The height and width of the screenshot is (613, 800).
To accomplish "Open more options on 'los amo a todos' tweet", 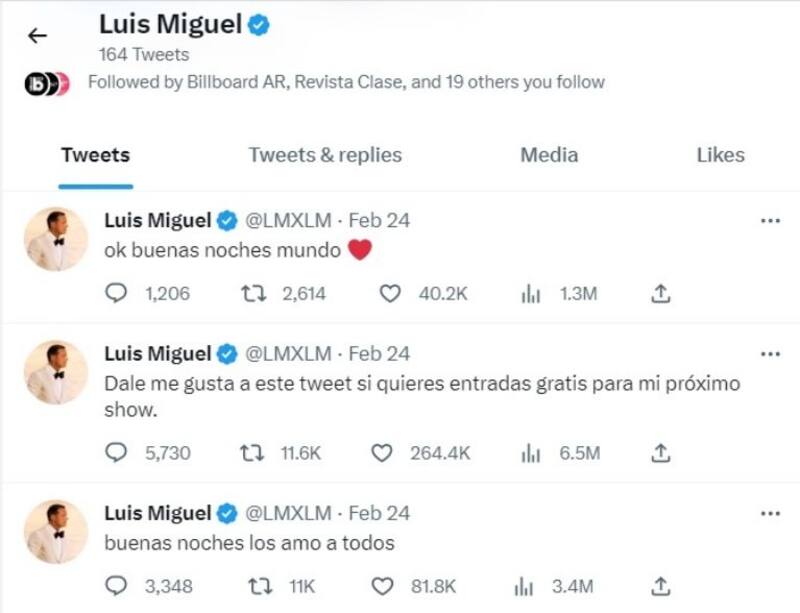I will [769, 513].
